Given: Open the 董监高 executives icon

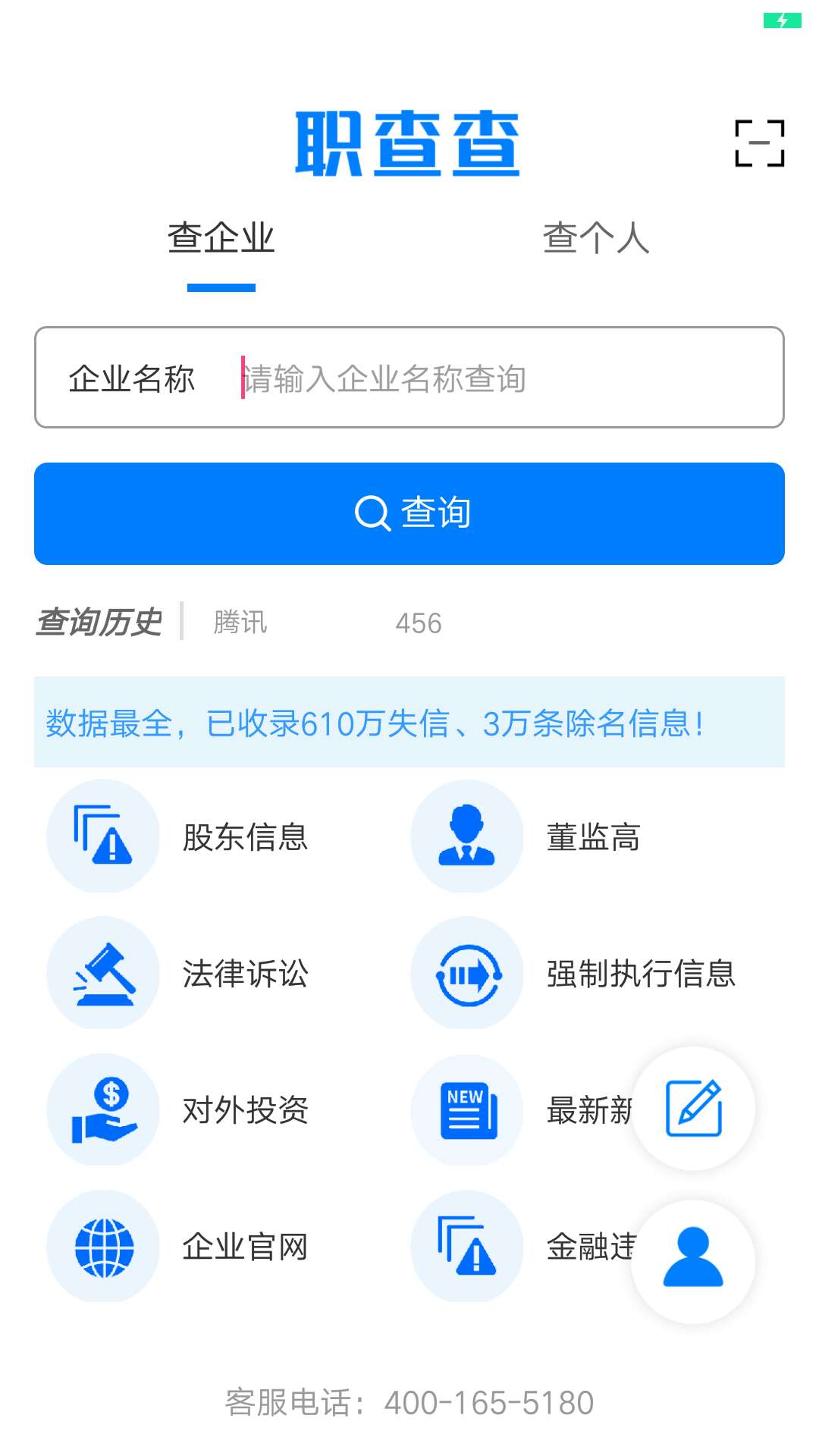Looking at the screenshot, I should [x=467, y=837].
